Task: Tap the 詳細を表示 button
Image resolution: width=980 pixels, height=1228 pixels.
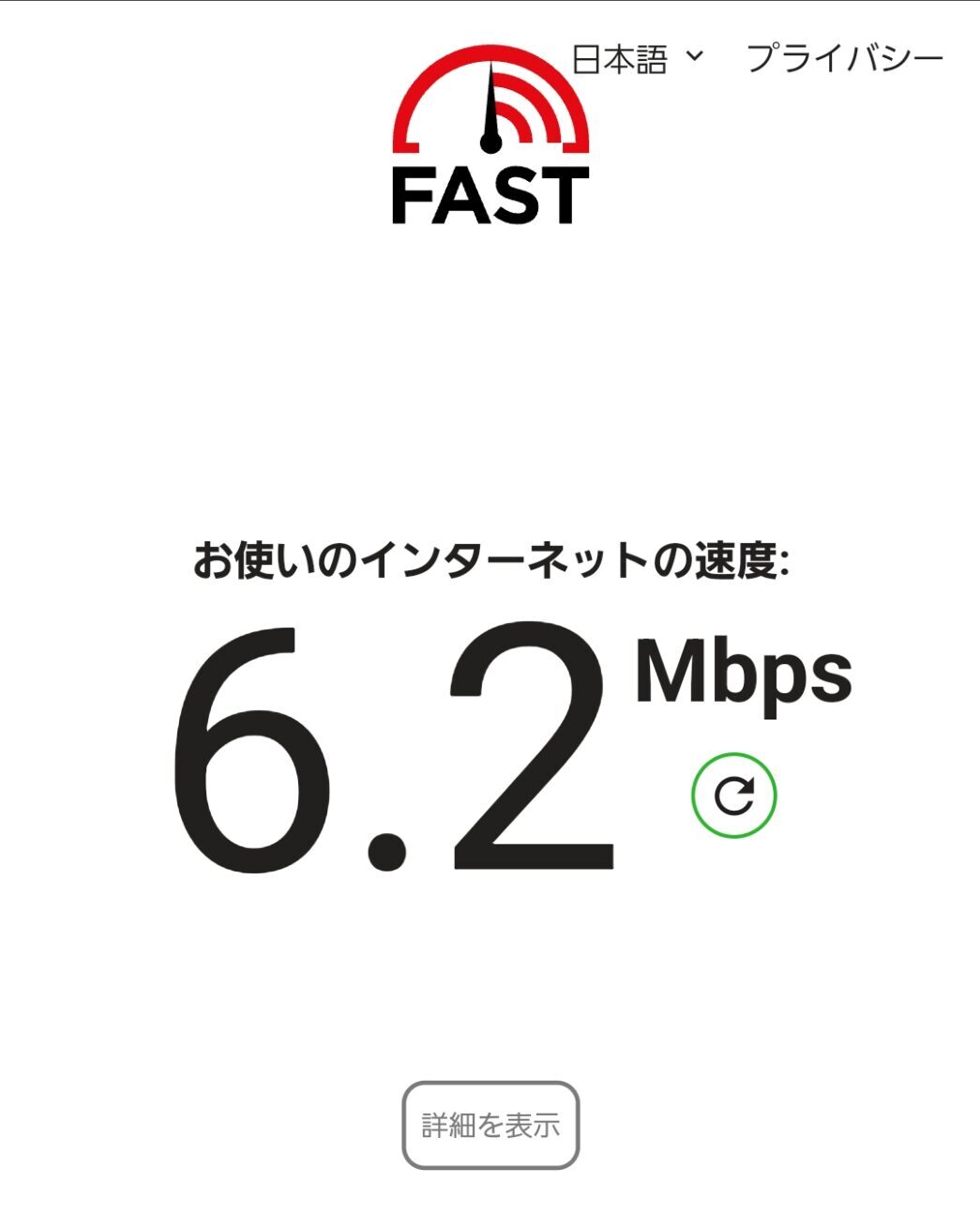Action: (490, 1125)
